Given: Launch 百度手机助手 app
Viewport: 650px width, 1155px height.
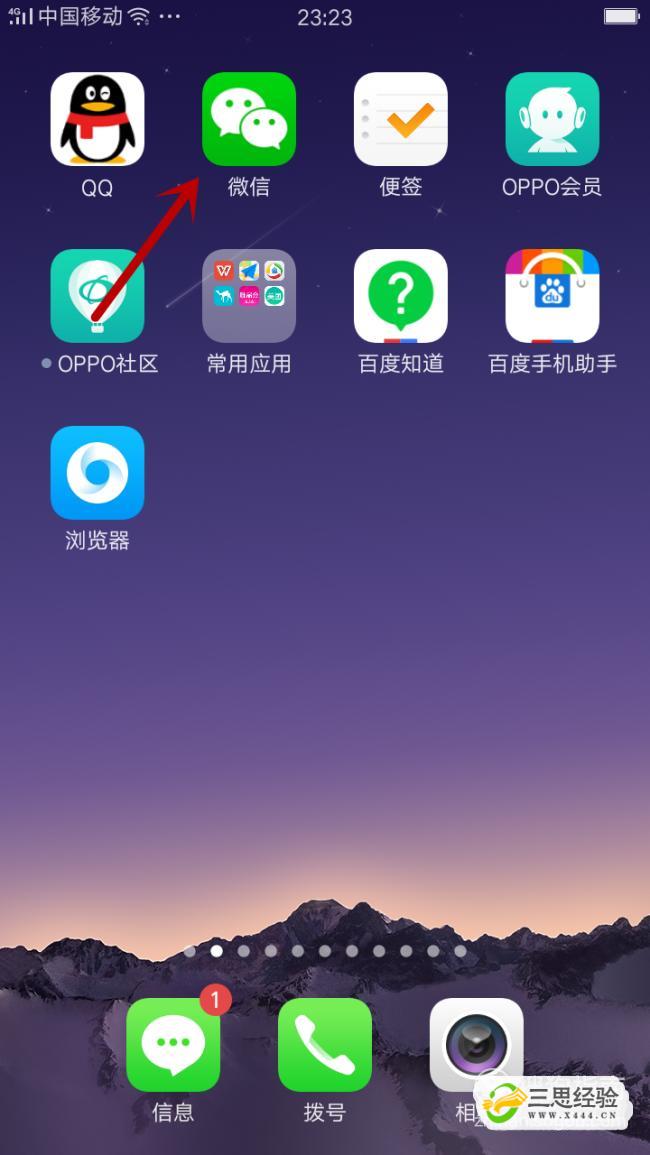Looking at the screenshot, I should [x=552, y=296].
